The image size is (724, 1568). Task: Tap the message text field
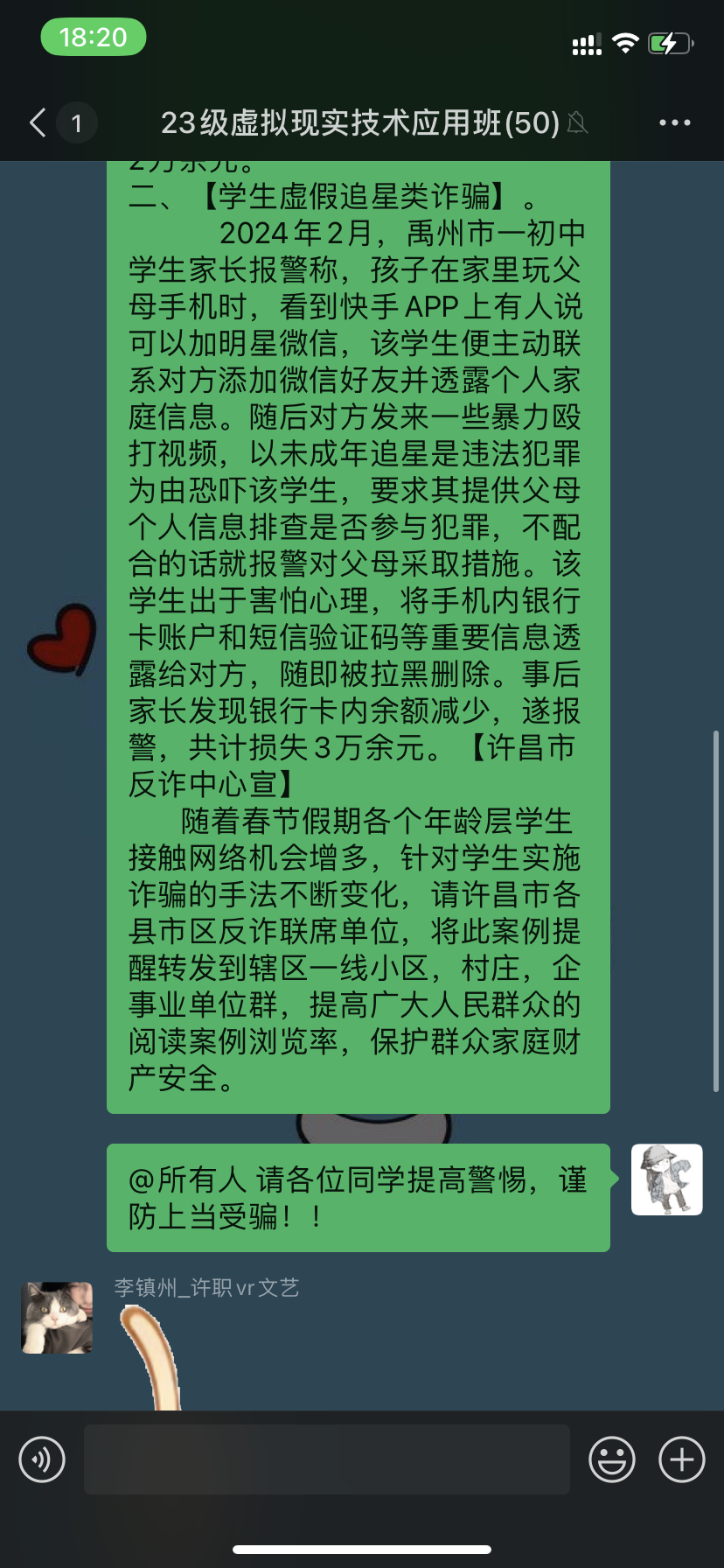coord(326,1459)
